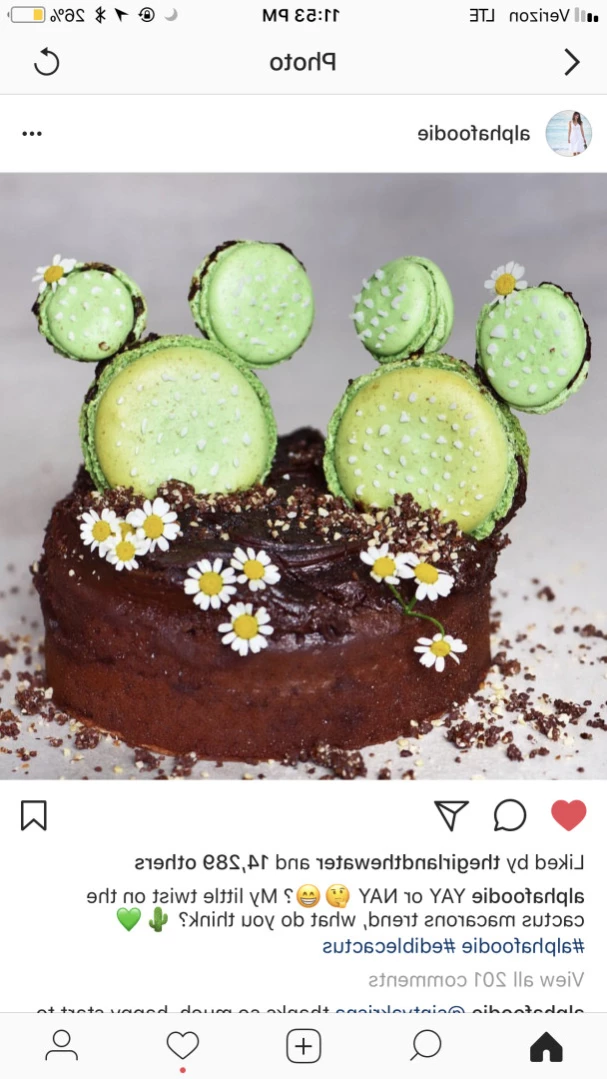
Task: Go to the Home tab
Action: (x=546, y=1046)
